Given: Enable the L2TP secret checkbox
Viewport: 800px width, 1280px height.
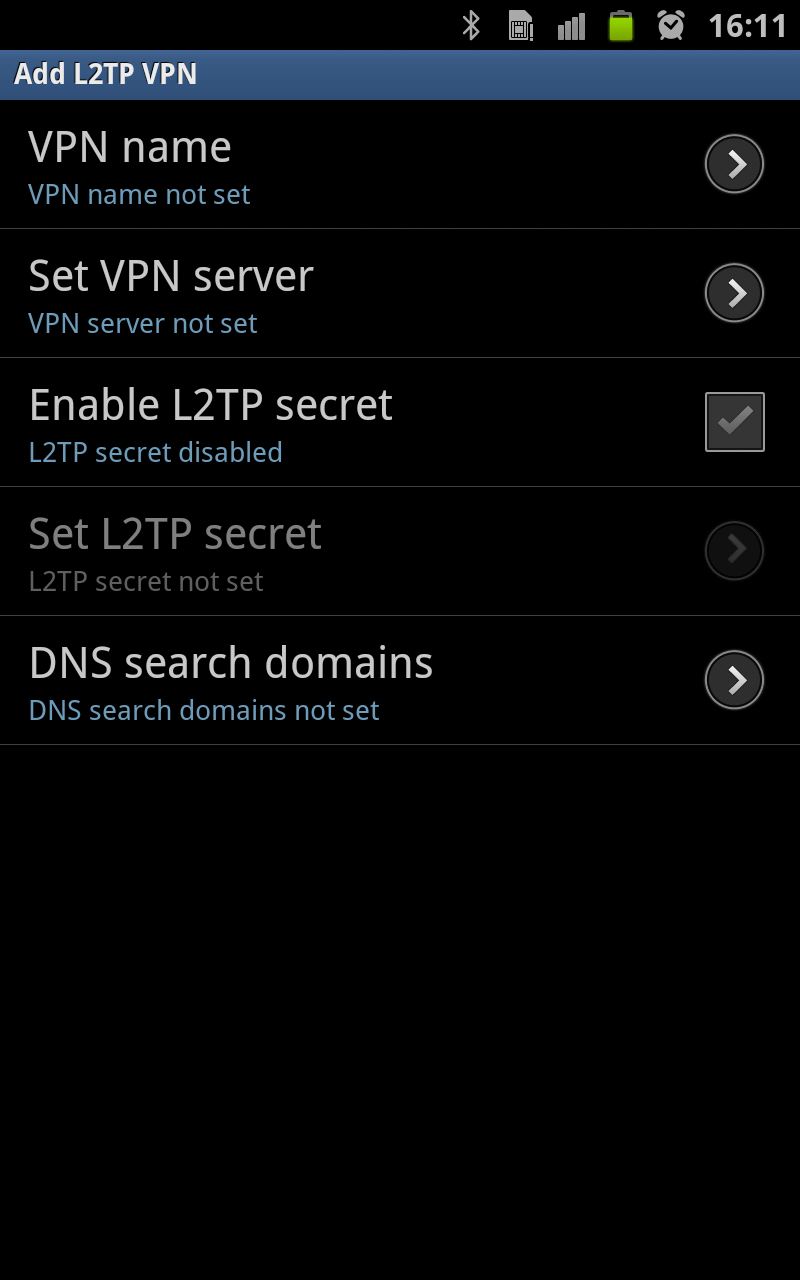Looking at the screenshot, I should (734, 422).
